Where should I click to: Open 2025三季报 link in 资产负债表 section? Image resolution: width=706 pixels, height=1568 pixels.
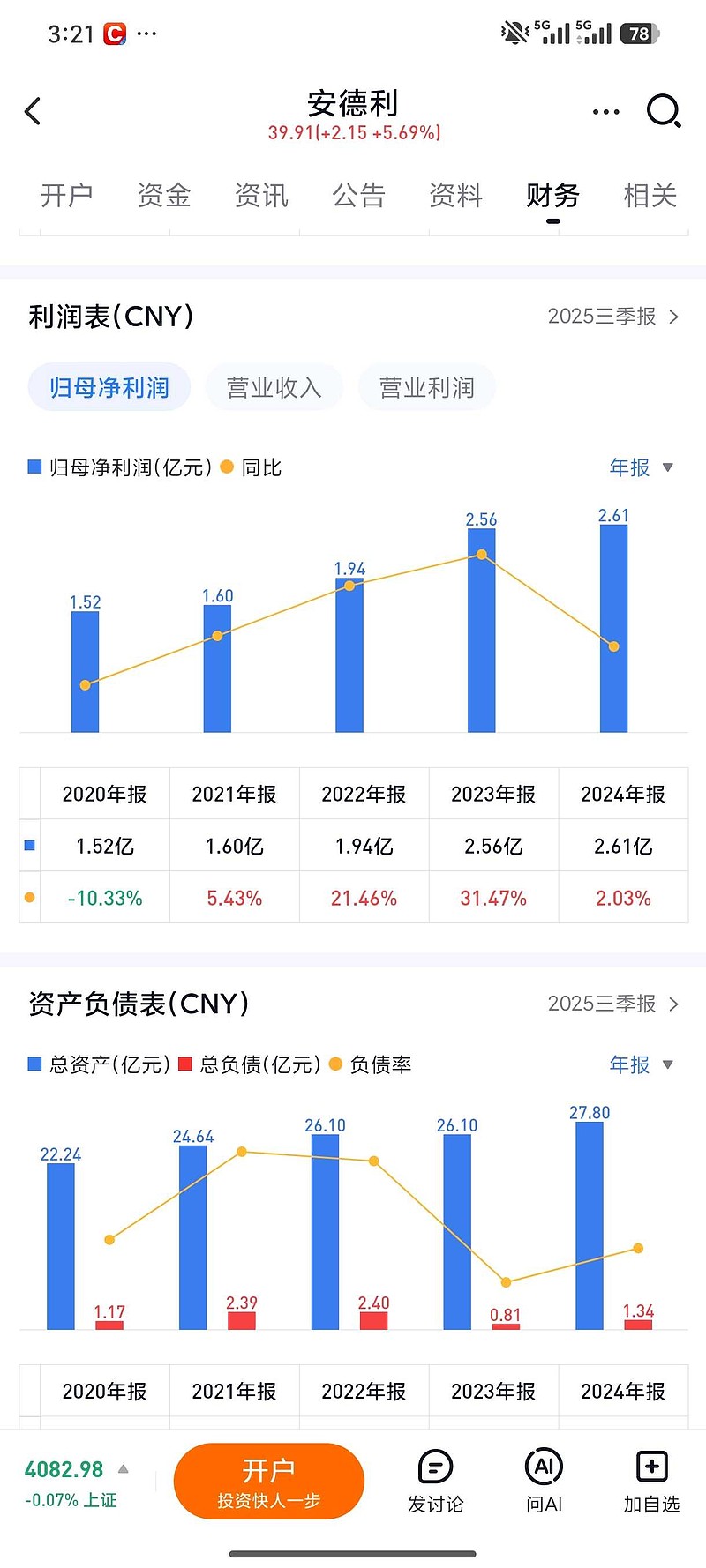pos(612,1004)
